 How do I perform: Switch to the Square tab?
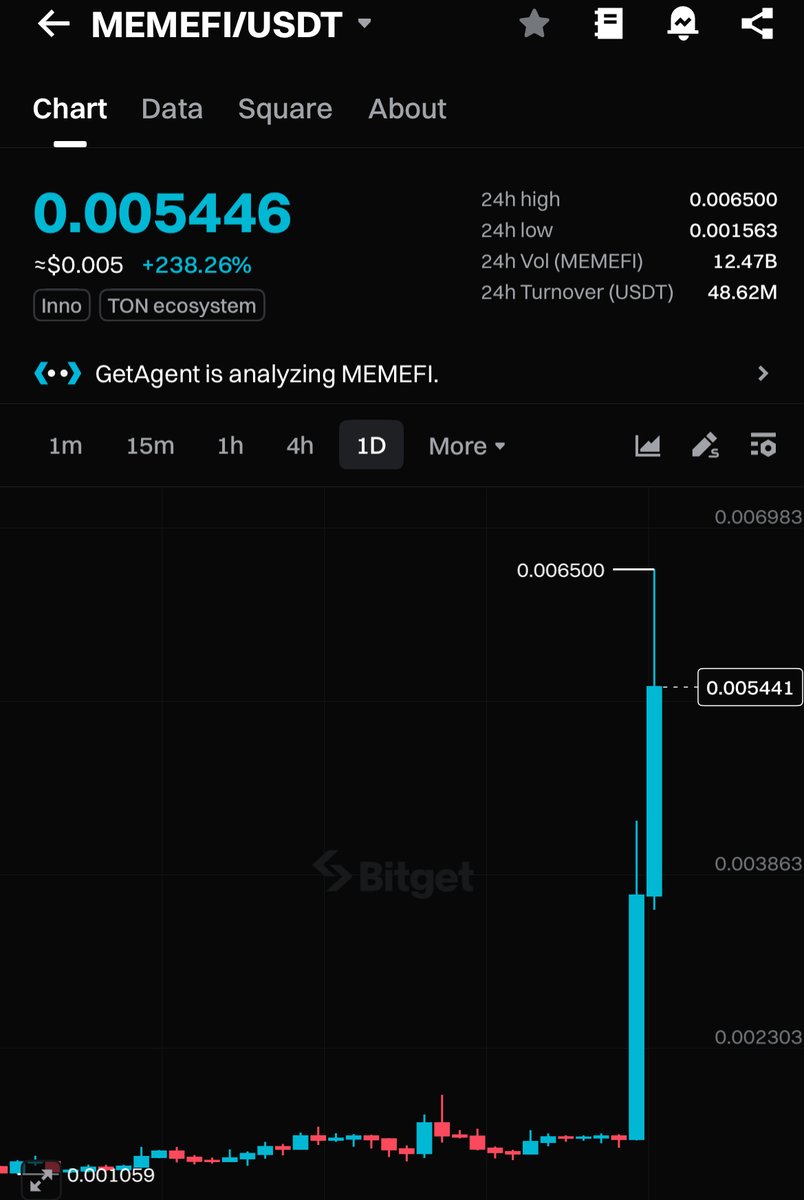click(x=285, y=109)
